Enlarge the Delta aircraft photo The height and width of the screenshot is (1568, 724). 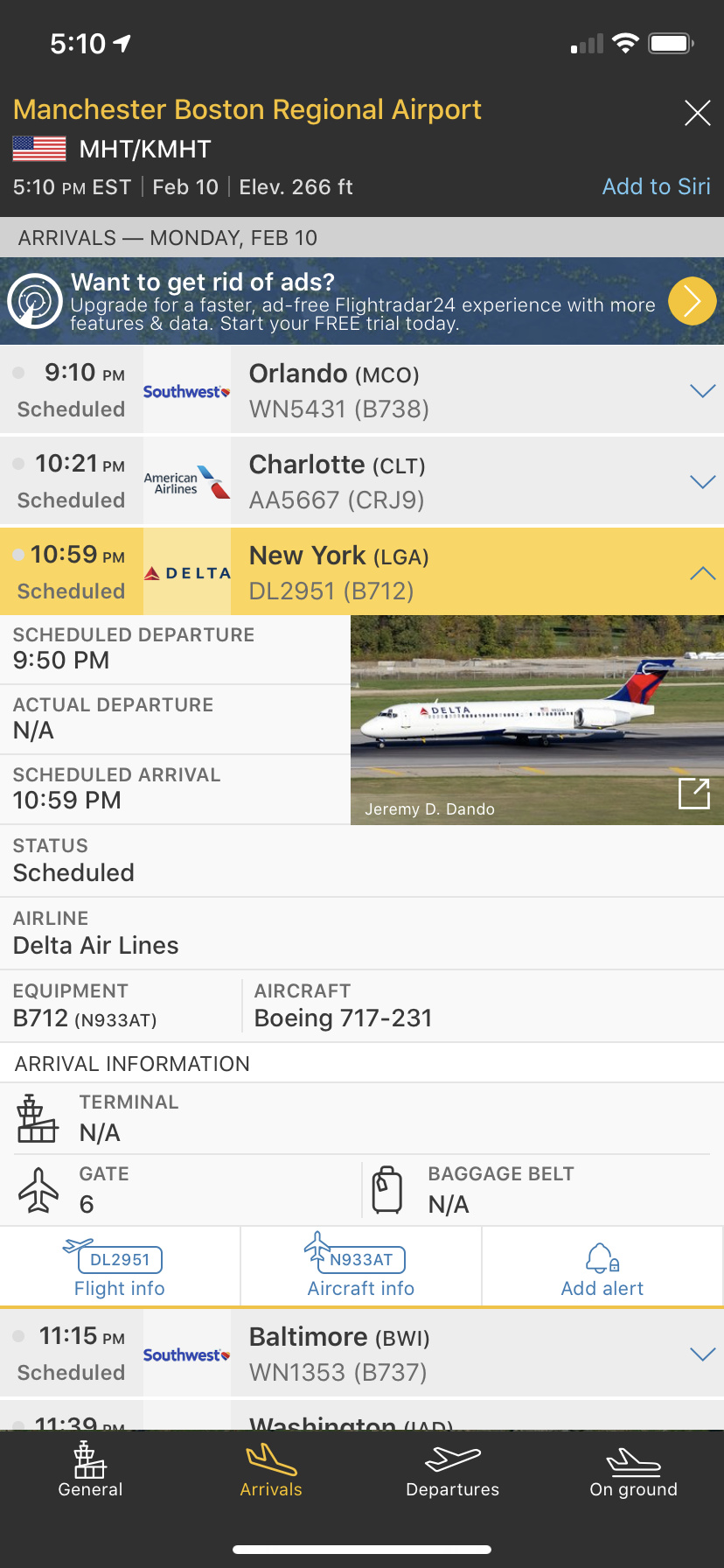pyautogui.click(x=694, y=794)
